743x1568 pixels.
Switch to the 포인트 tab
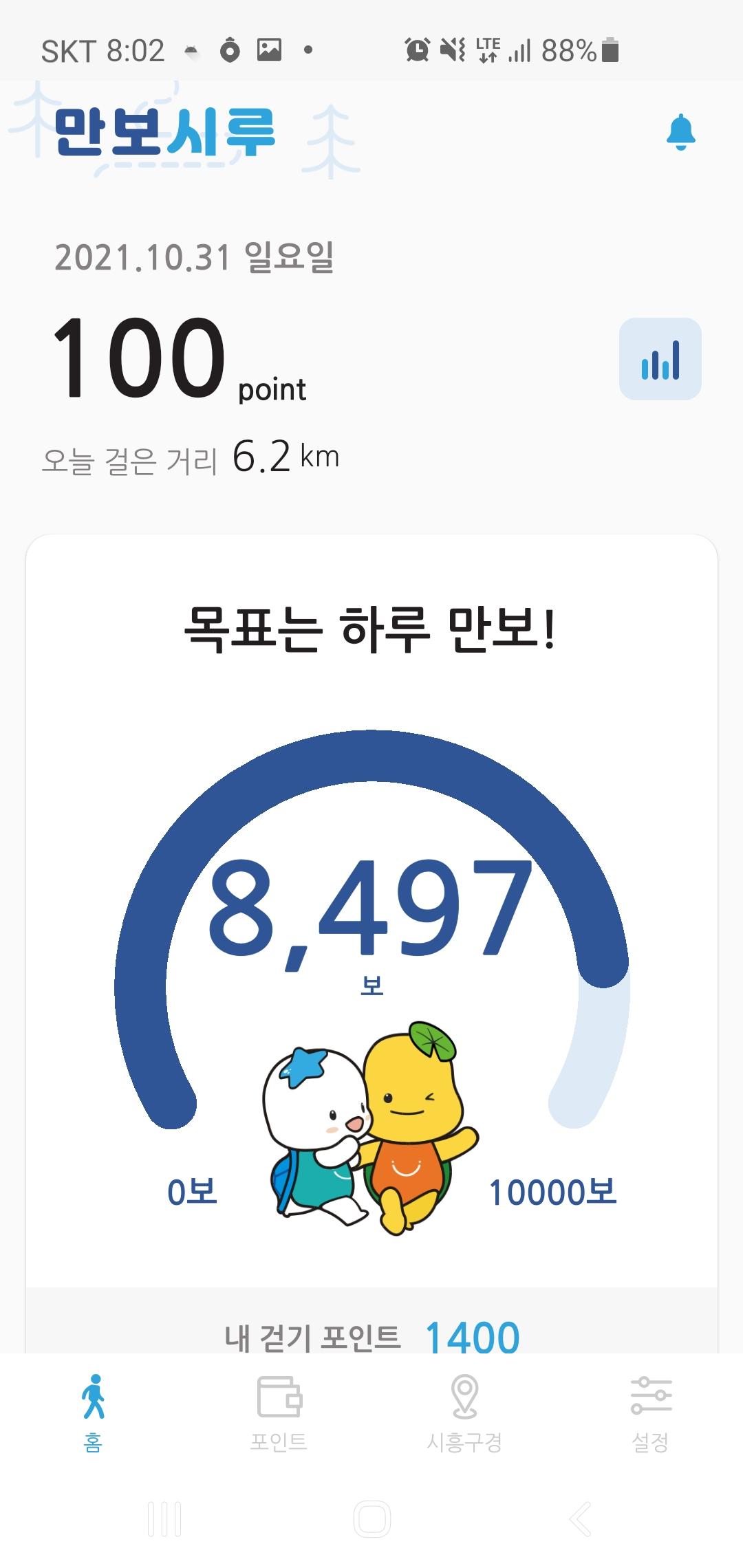click(x=279, y=1413)
